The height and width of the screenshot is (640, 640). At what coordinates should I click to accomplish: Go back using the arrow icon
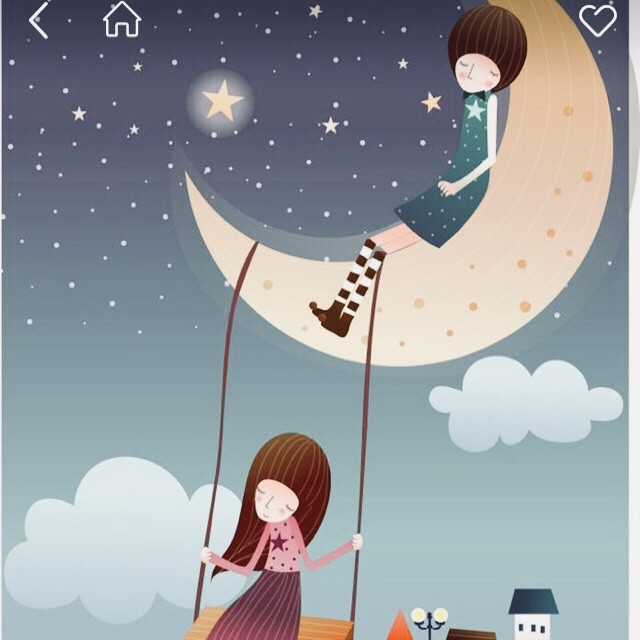click(39, 20)
